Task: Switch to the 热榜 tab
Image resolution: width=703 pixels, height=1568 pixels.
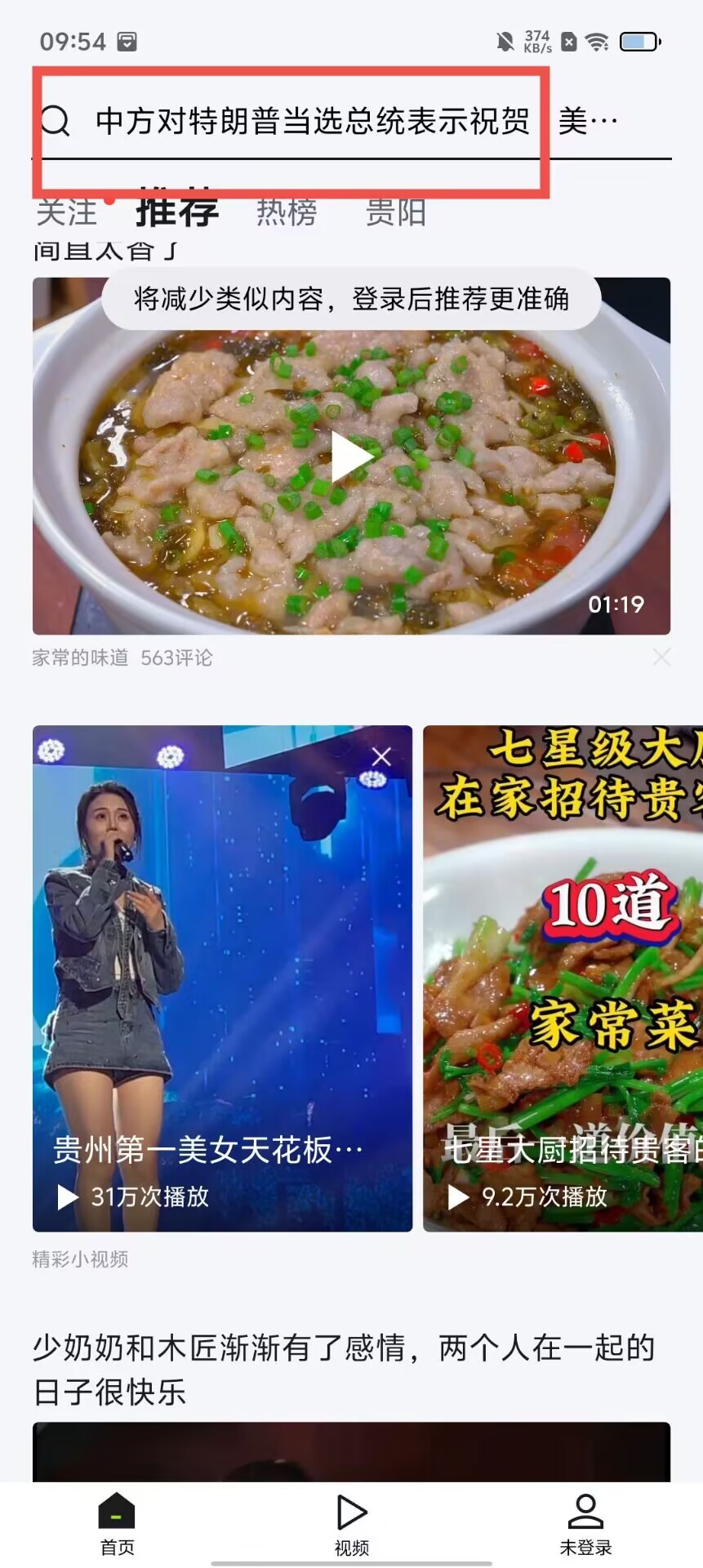Action: (287, 212)
